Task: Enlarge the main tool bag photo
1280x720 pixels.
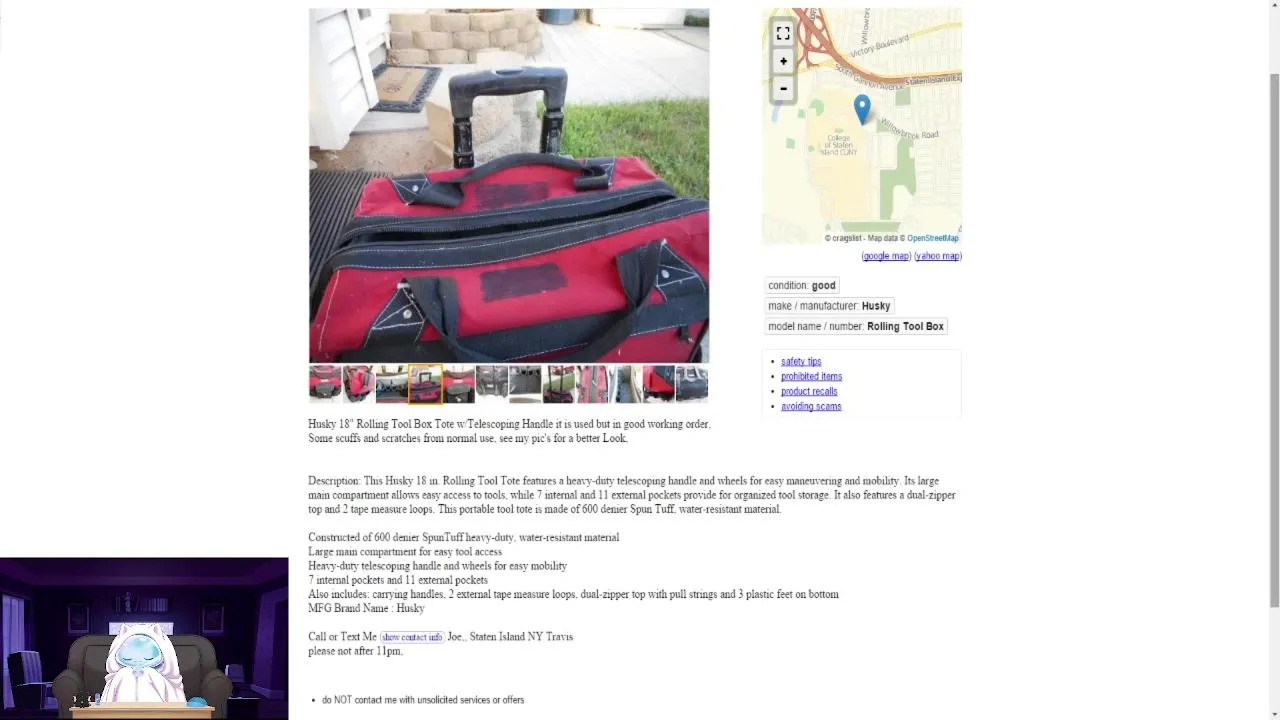Action: point(509,186)
